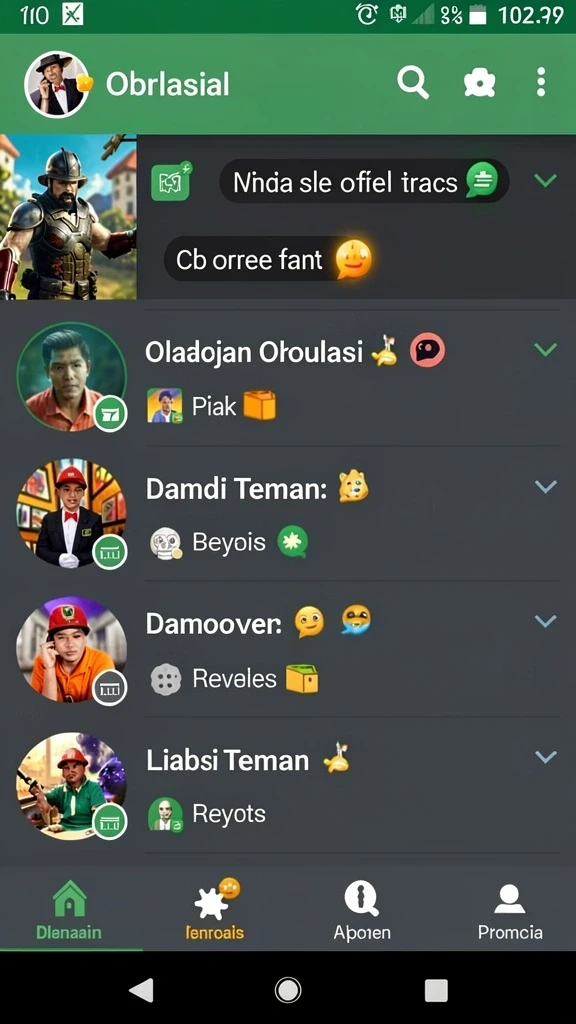The image size is (576, 1024).
Task: Open the chat with Liabsi Teman
Action: click(x=288, y=785)
